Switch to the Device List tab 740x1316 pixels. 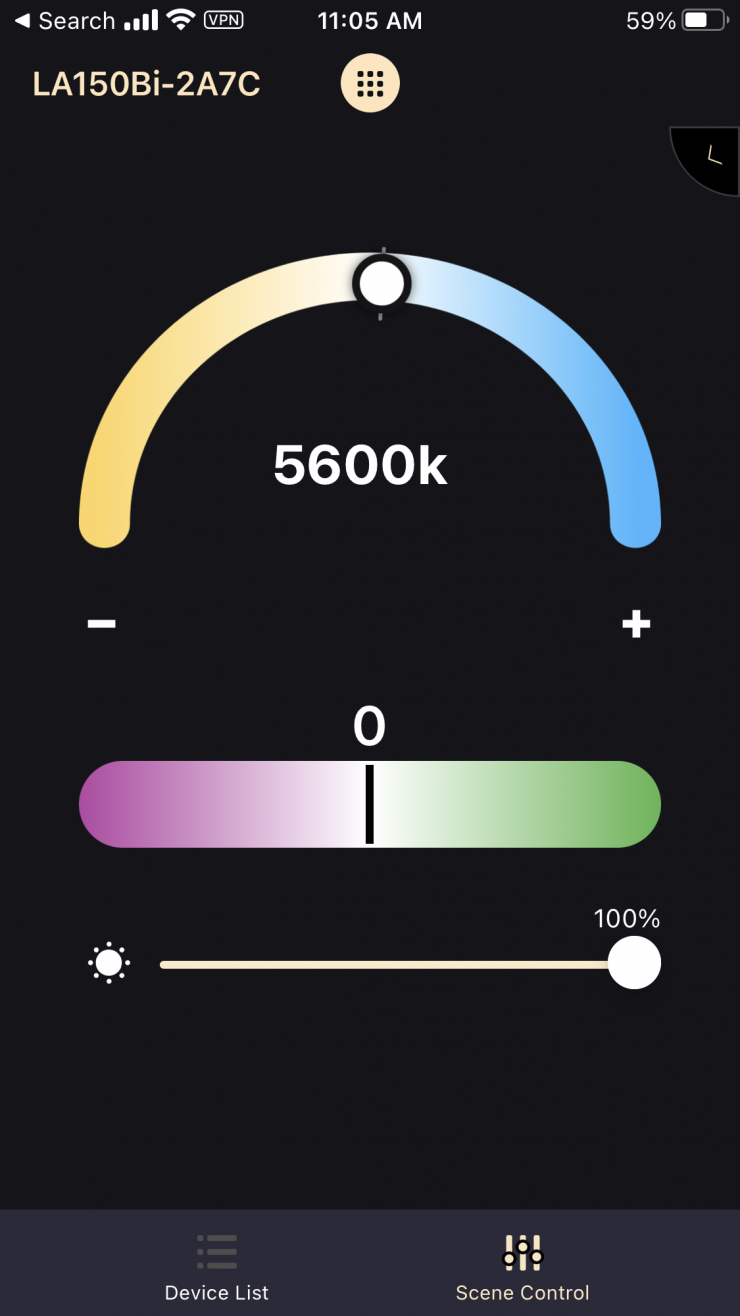coord(217,1266)
